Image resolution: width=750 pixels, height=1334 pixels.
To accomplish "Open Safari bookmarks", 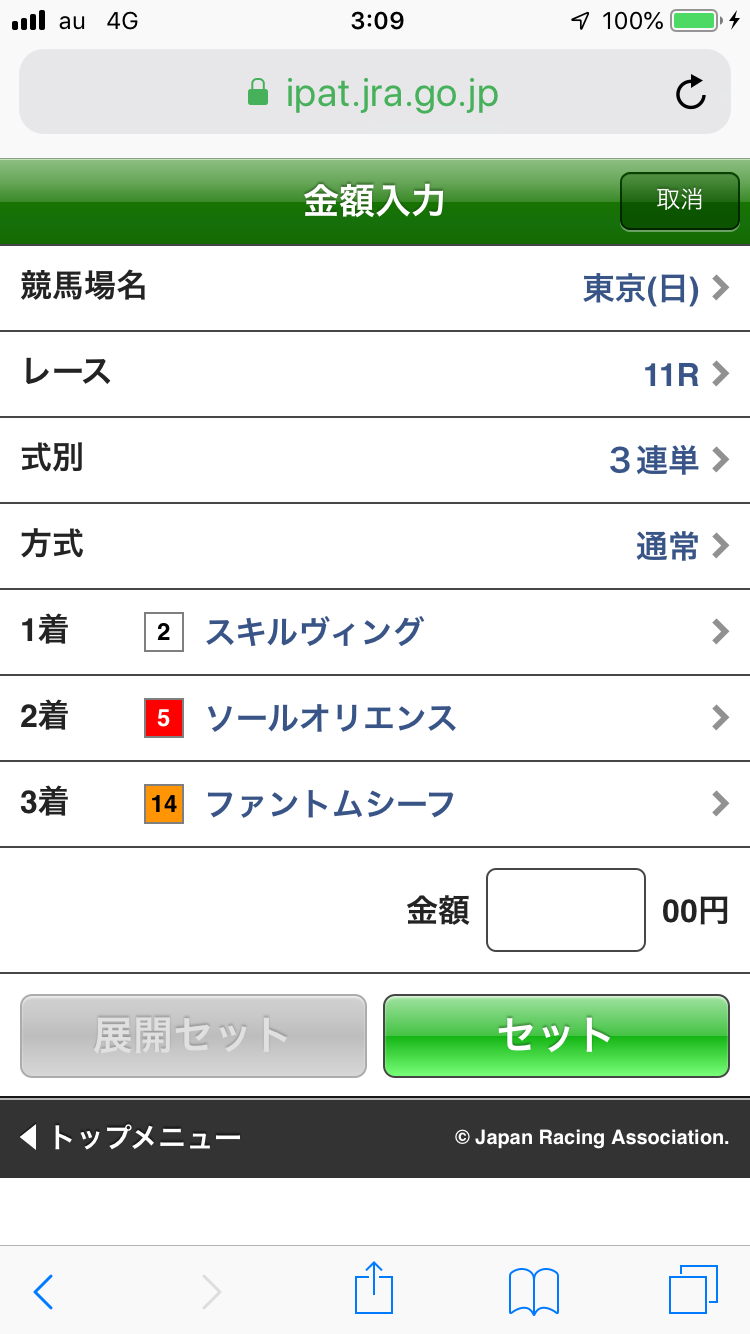I will point(533,1291).
